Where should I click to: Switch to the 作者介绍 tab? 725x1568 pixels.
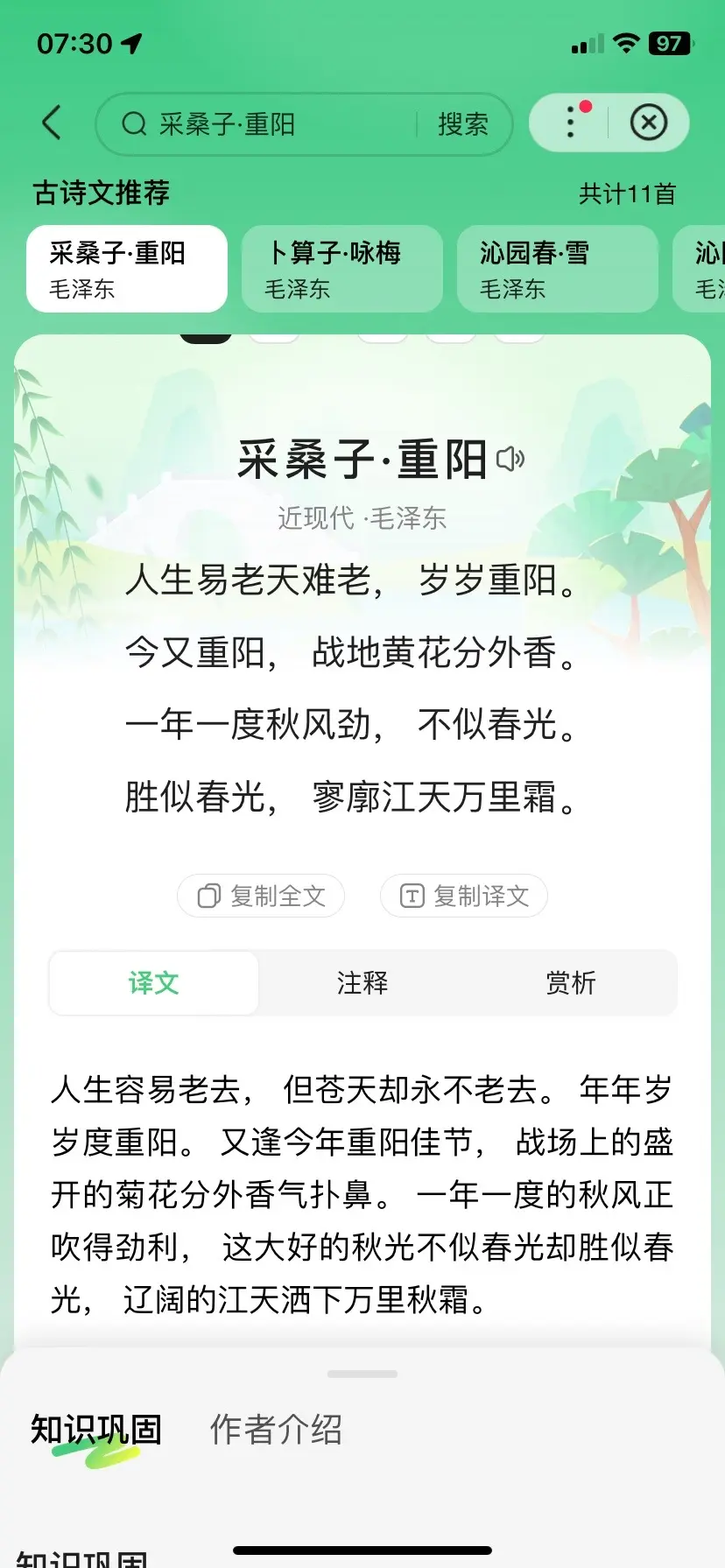(276, 1430)
